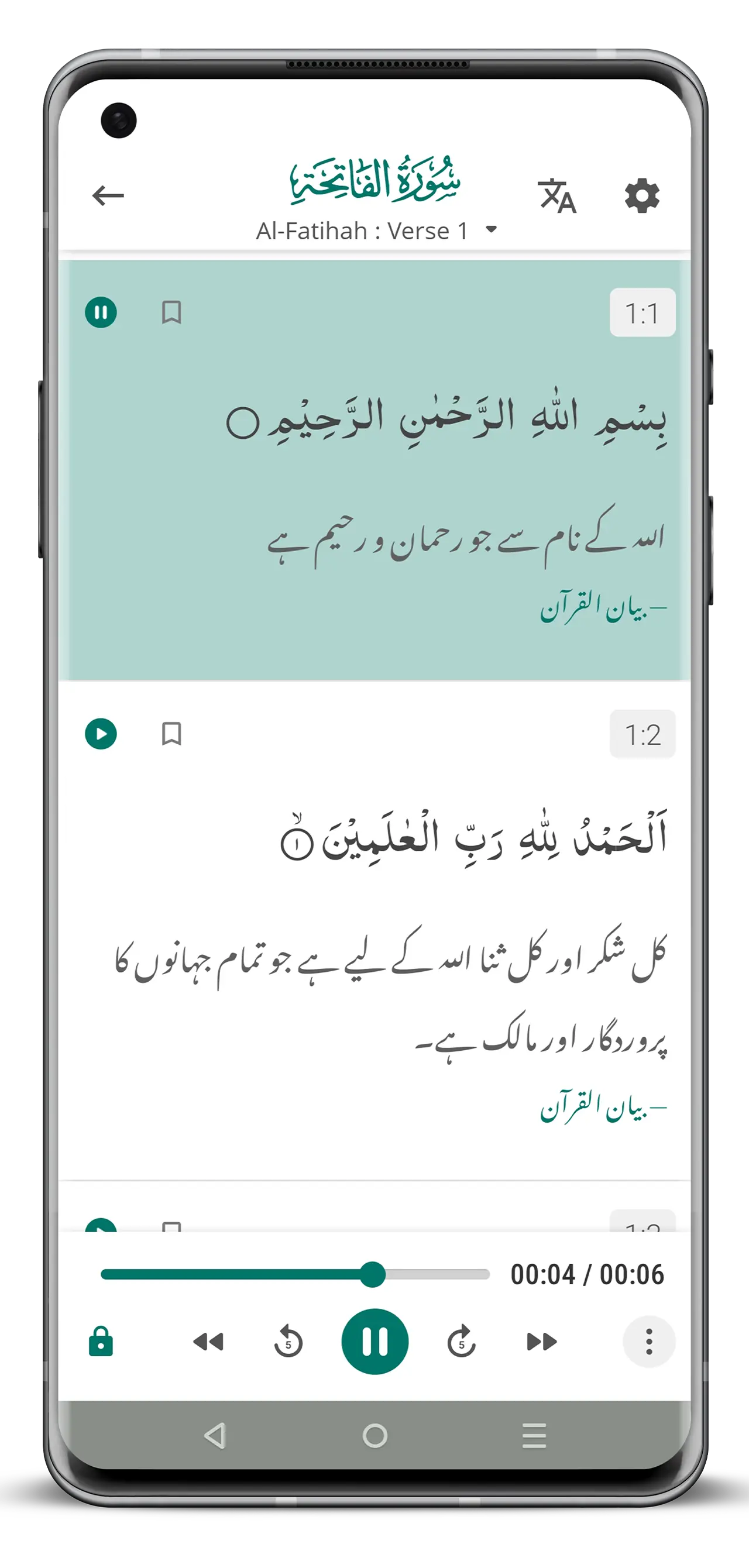Go back using the top arrow
Image resolution: width=749 pixels, height=1568 pixels.
(x=108, y=195)
